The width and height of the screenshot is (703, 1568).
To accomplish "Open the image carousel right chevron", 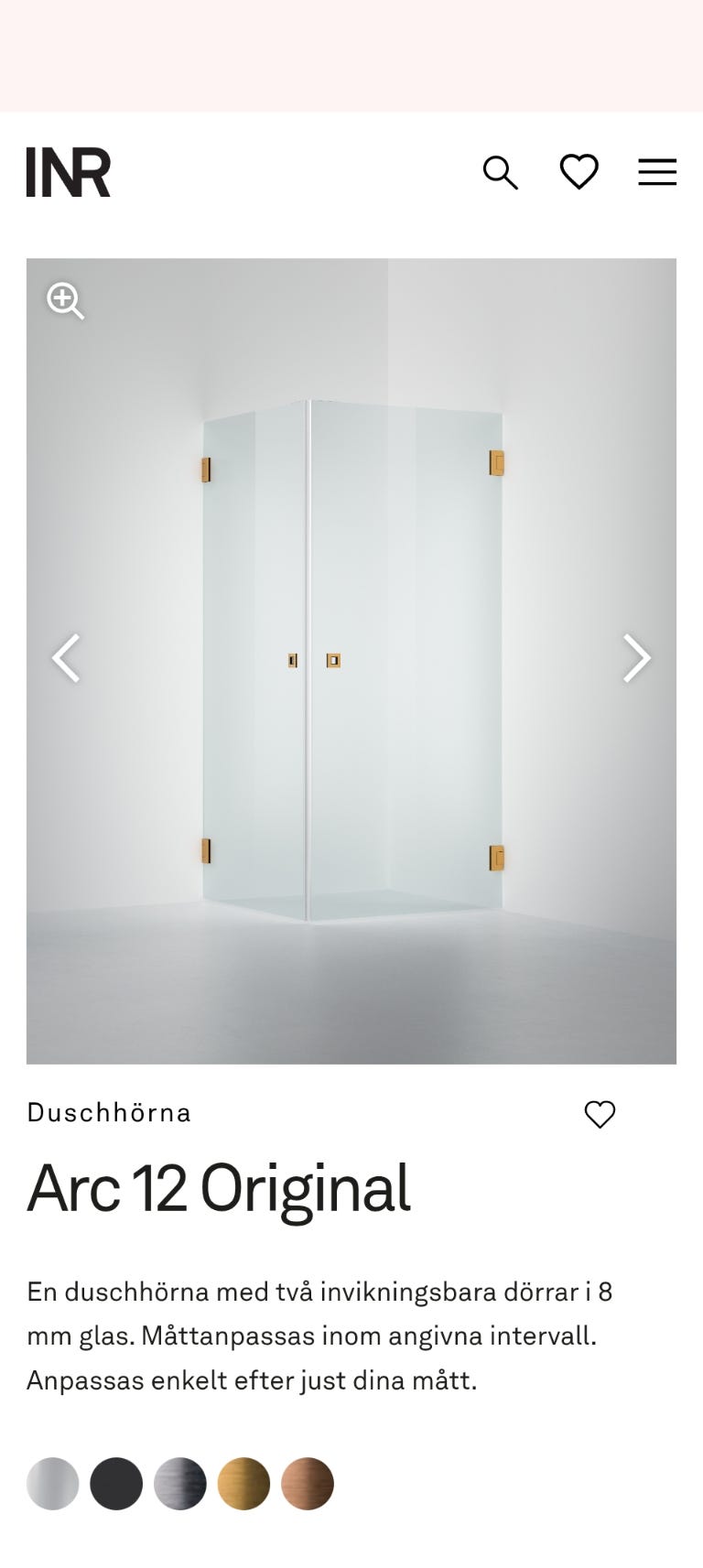I will [636, 658].
